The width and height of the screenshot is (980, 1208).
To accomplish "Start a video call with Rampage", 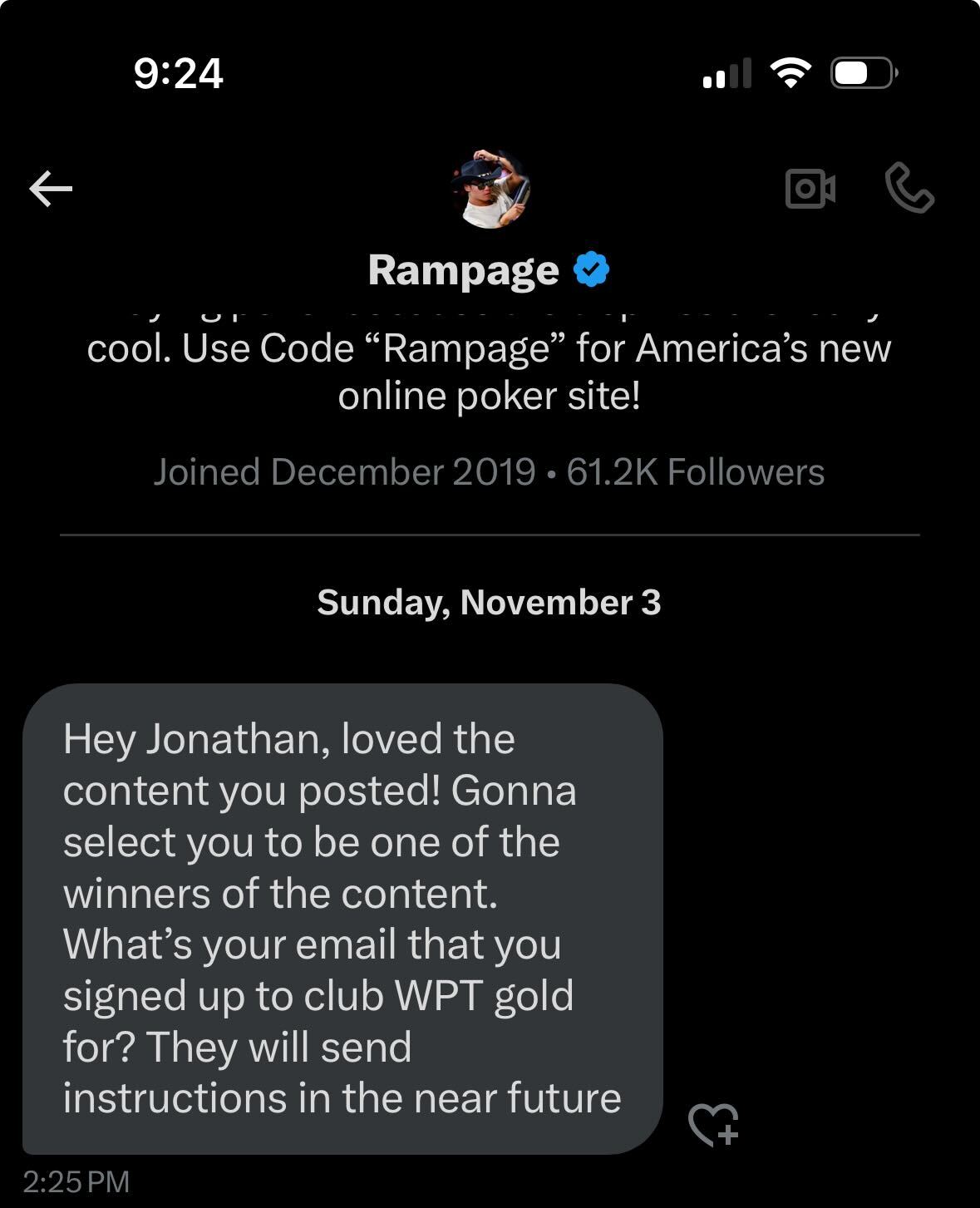I will [x=810, y=189].
